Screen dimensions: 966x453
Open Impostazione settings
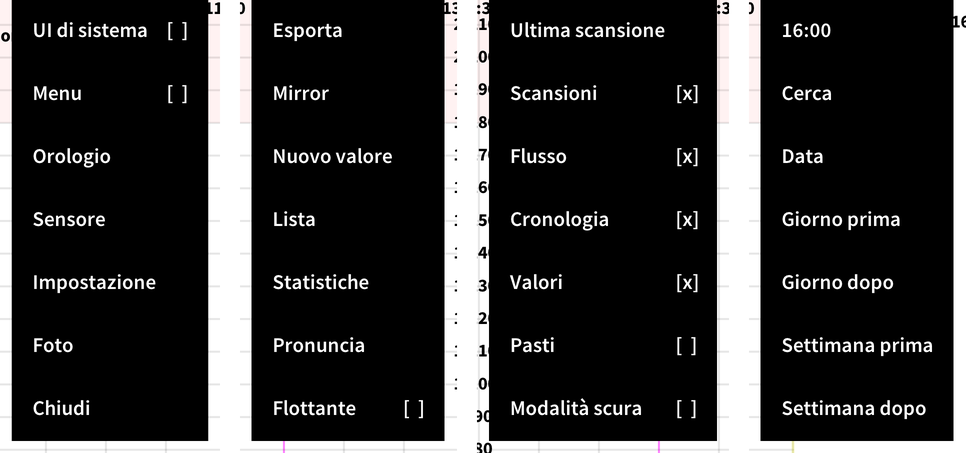[110, 282]
